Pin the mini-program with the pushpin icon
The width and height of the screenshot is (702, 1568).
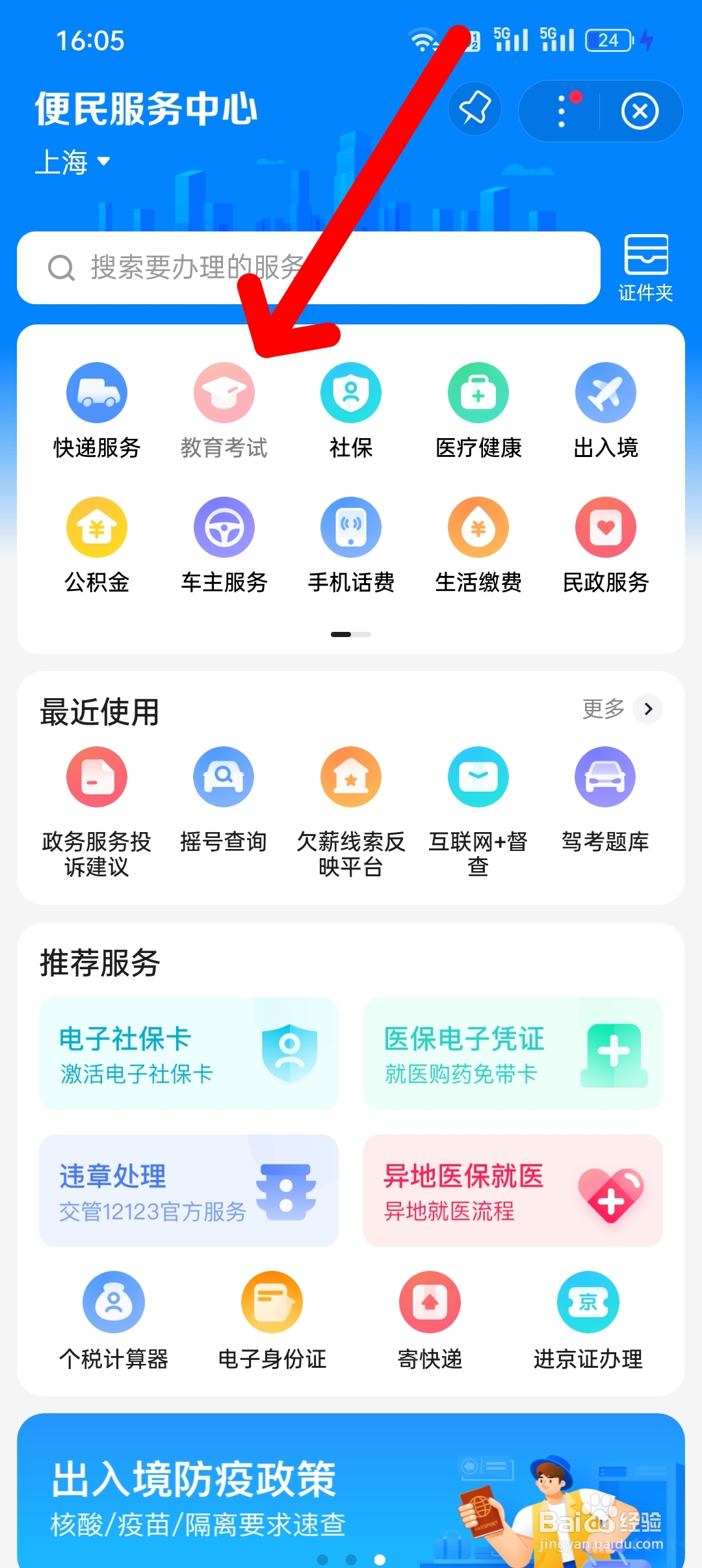(x=474, y=109)
